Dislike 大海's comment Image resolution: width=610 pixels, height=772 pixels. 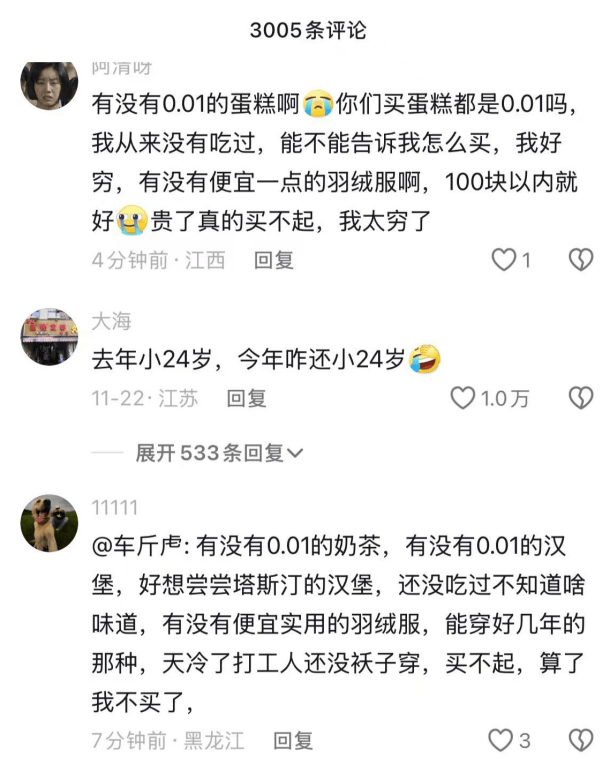pyautogui.click(x=581, y=398)
